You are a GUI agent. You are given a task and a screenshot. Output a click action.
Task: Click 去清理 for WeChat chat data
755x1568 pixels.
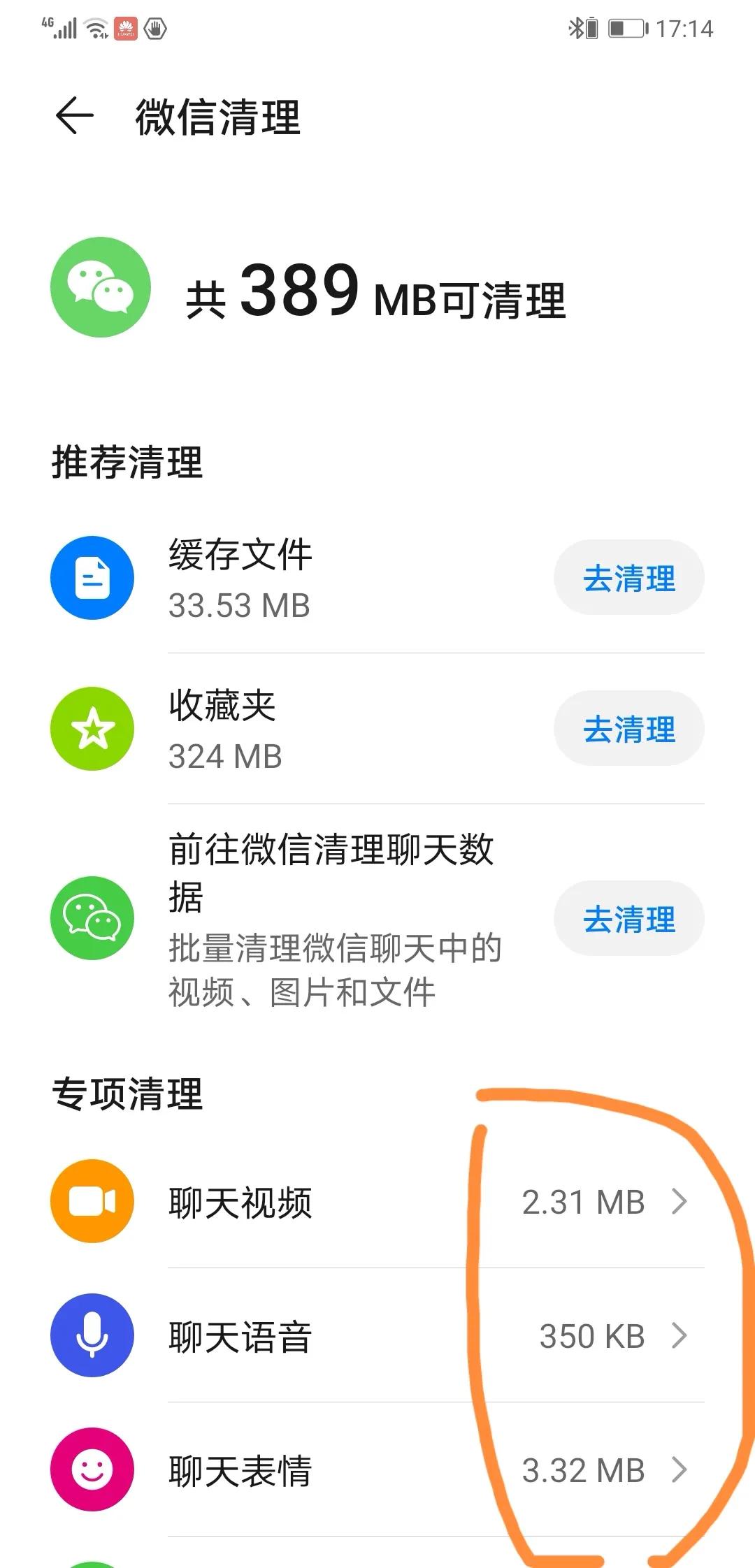click(628, 919)
